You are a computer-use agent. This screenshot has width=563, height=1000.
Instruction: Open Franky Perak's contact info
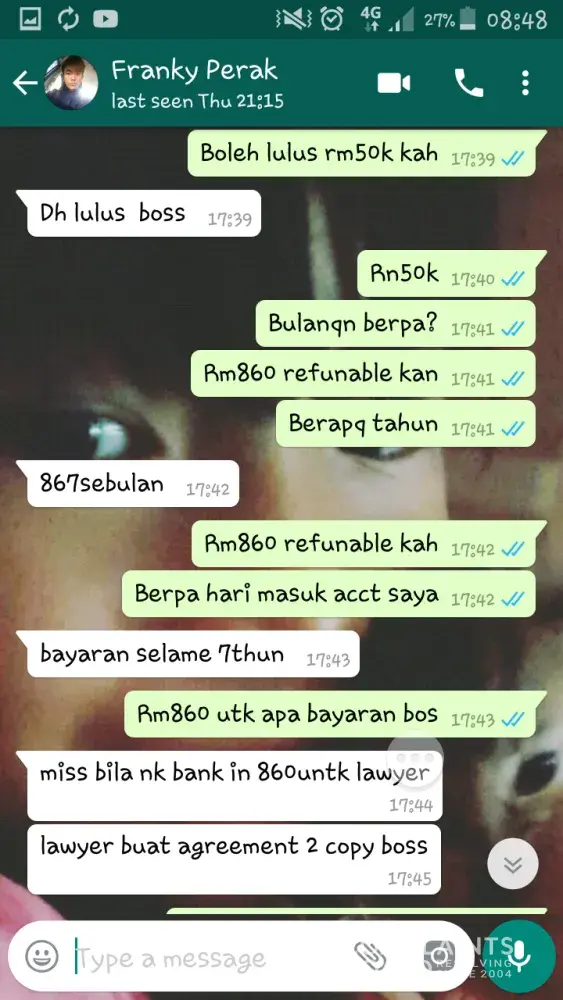click(x=197, y=84)
